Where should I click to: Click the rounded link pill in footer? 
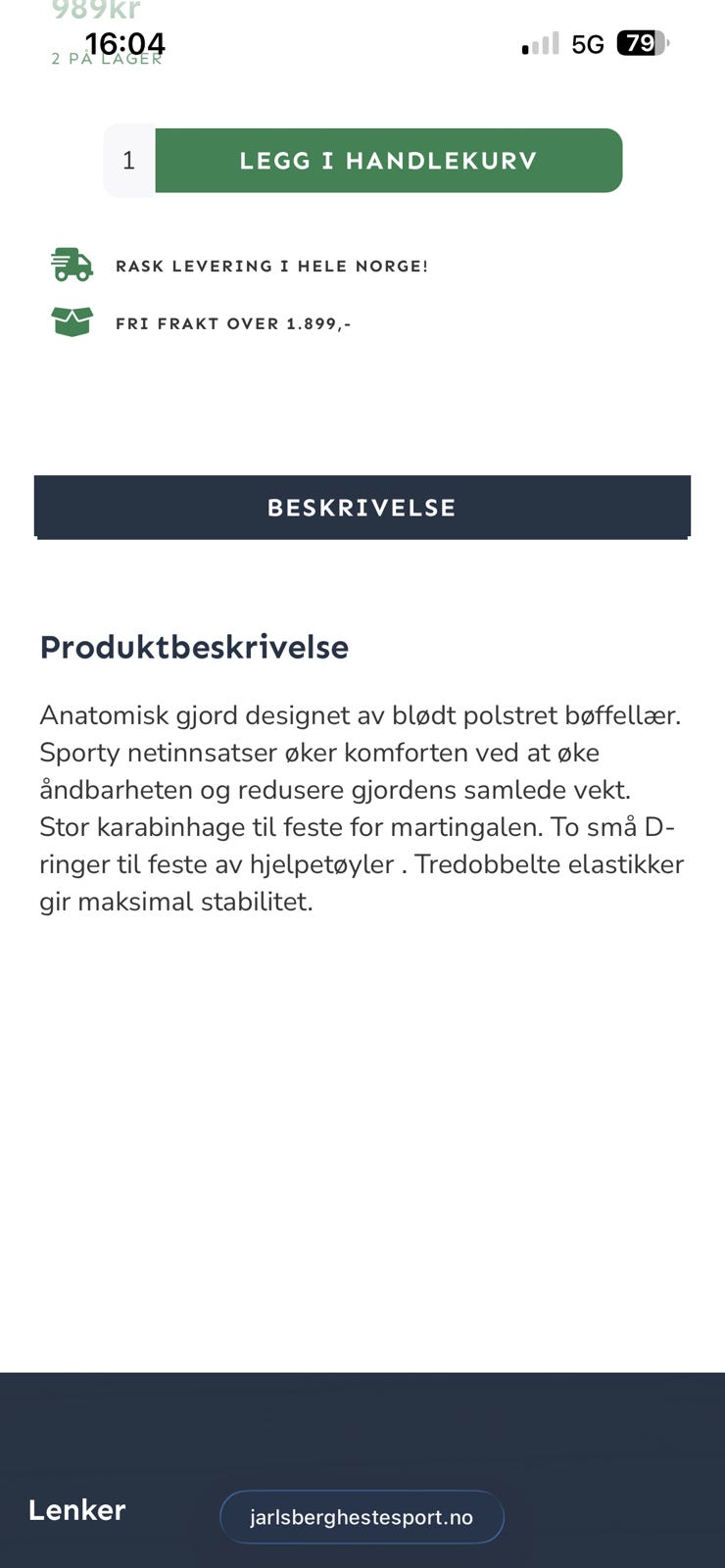tap(362, 1516)
